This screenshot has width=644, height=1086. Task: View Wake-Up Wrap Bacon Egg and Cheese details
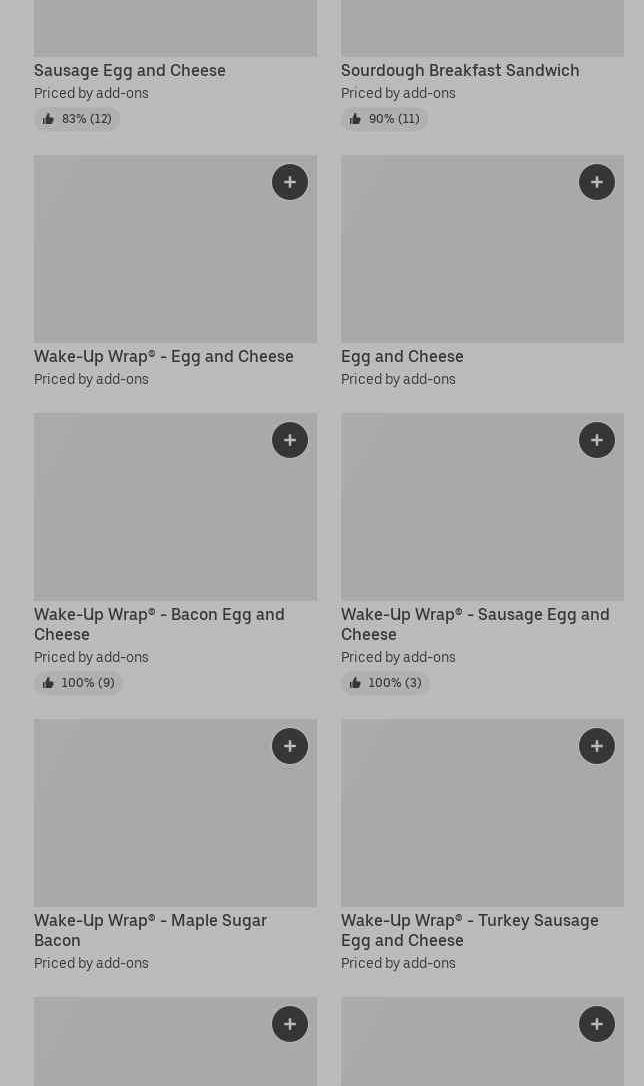click(159, 624)
